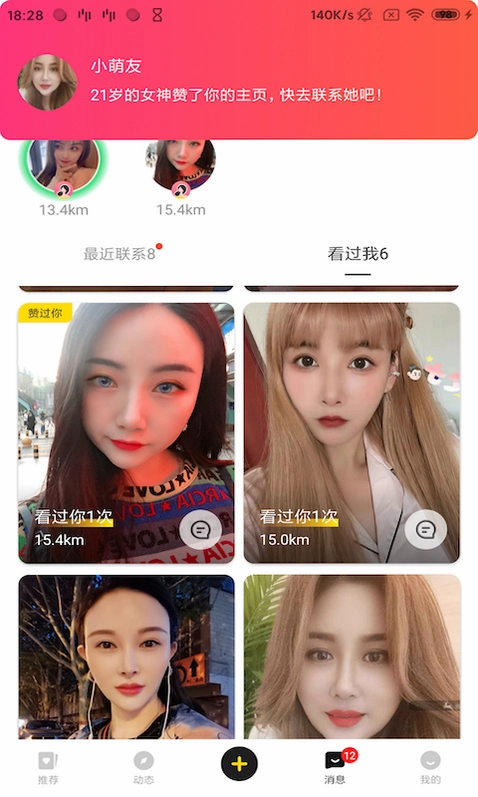Switch to the 动态 tab

click(x=143, y=768)
